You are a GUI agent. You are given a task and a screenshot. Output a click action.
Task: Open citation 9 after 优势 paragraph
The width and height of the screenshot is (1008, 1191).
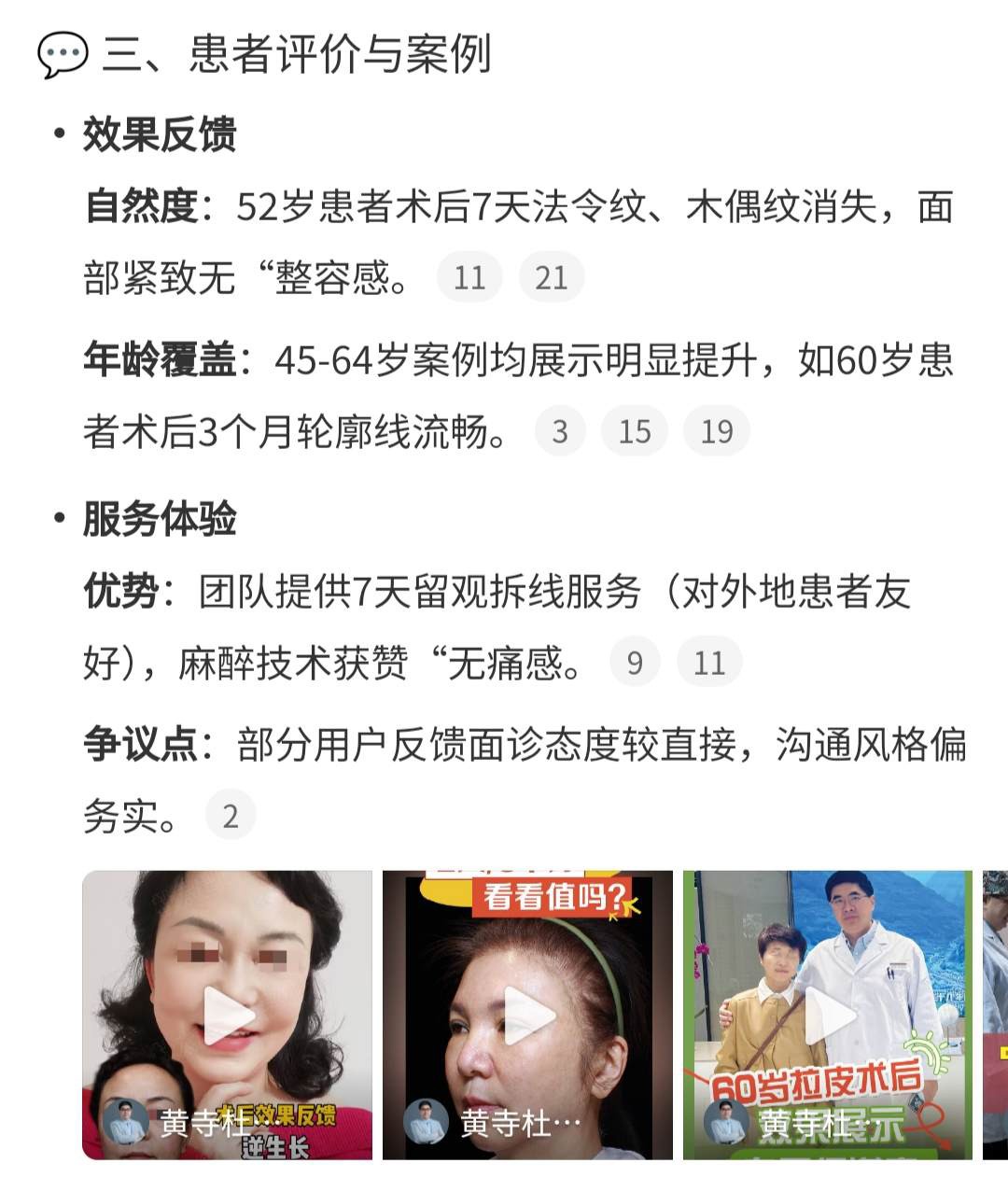635,663
